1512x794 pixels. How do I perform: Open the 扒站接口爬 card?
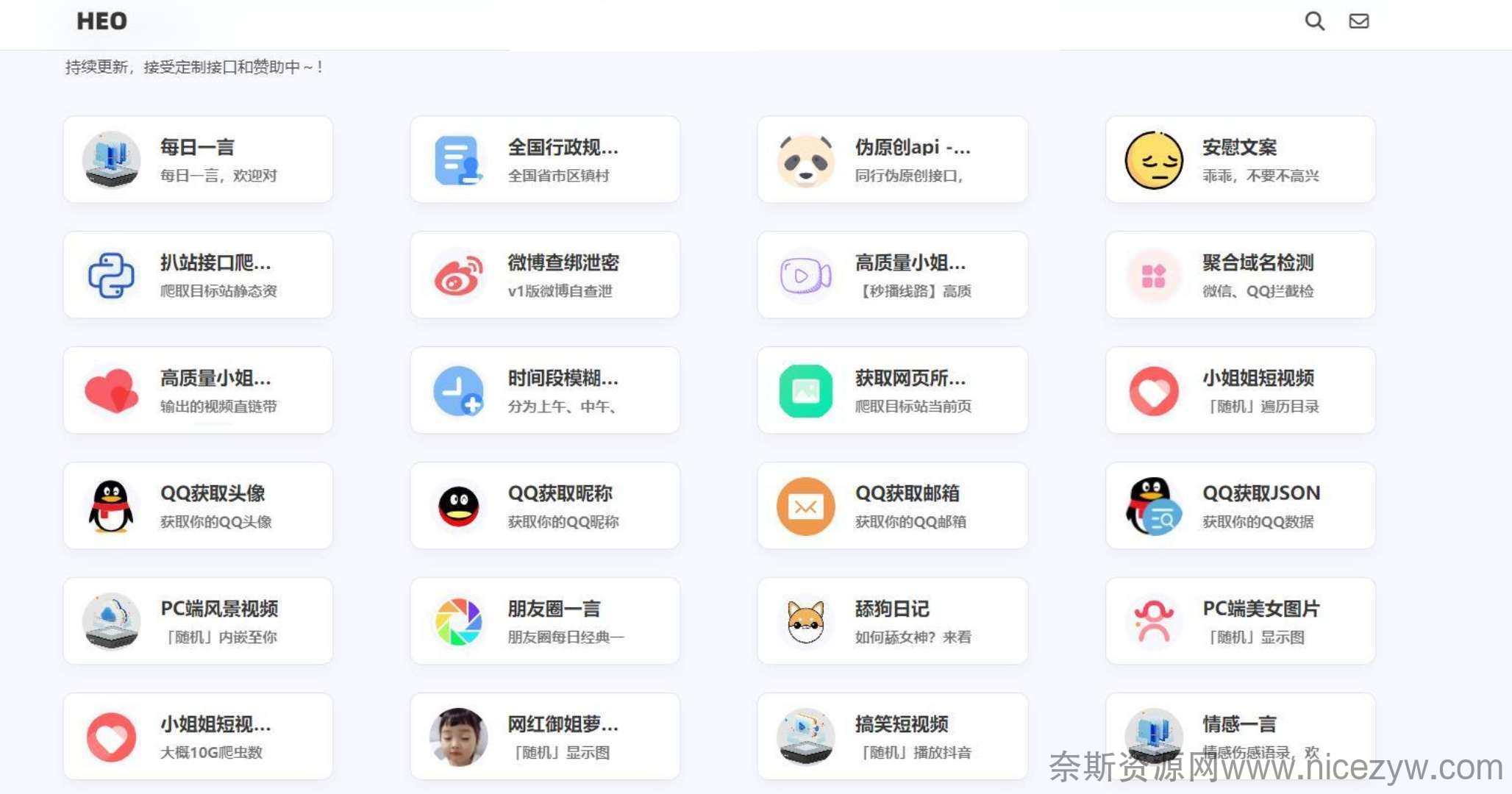[197, 275]
